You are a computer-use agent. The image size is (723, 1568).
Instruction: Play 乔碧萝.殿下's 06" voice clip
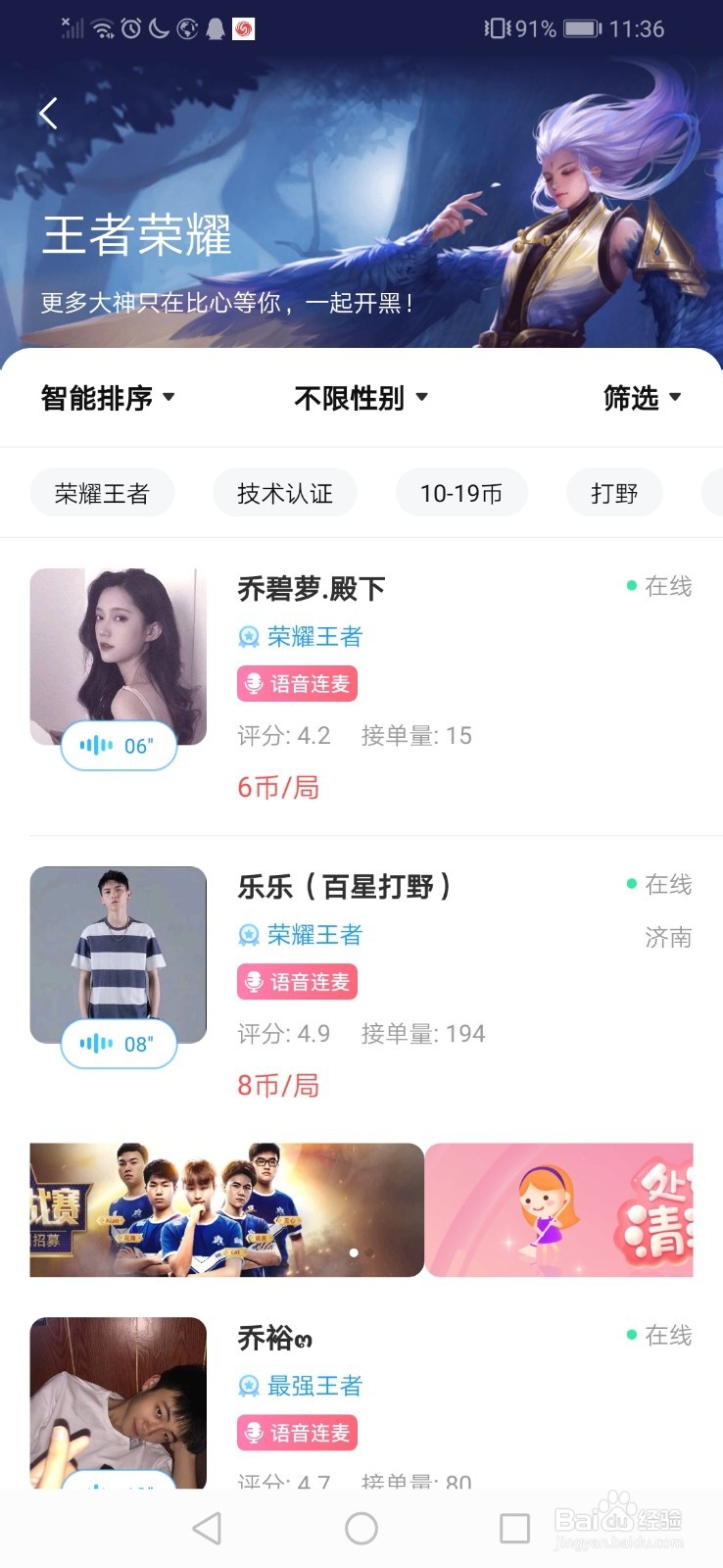click(119, 746)
